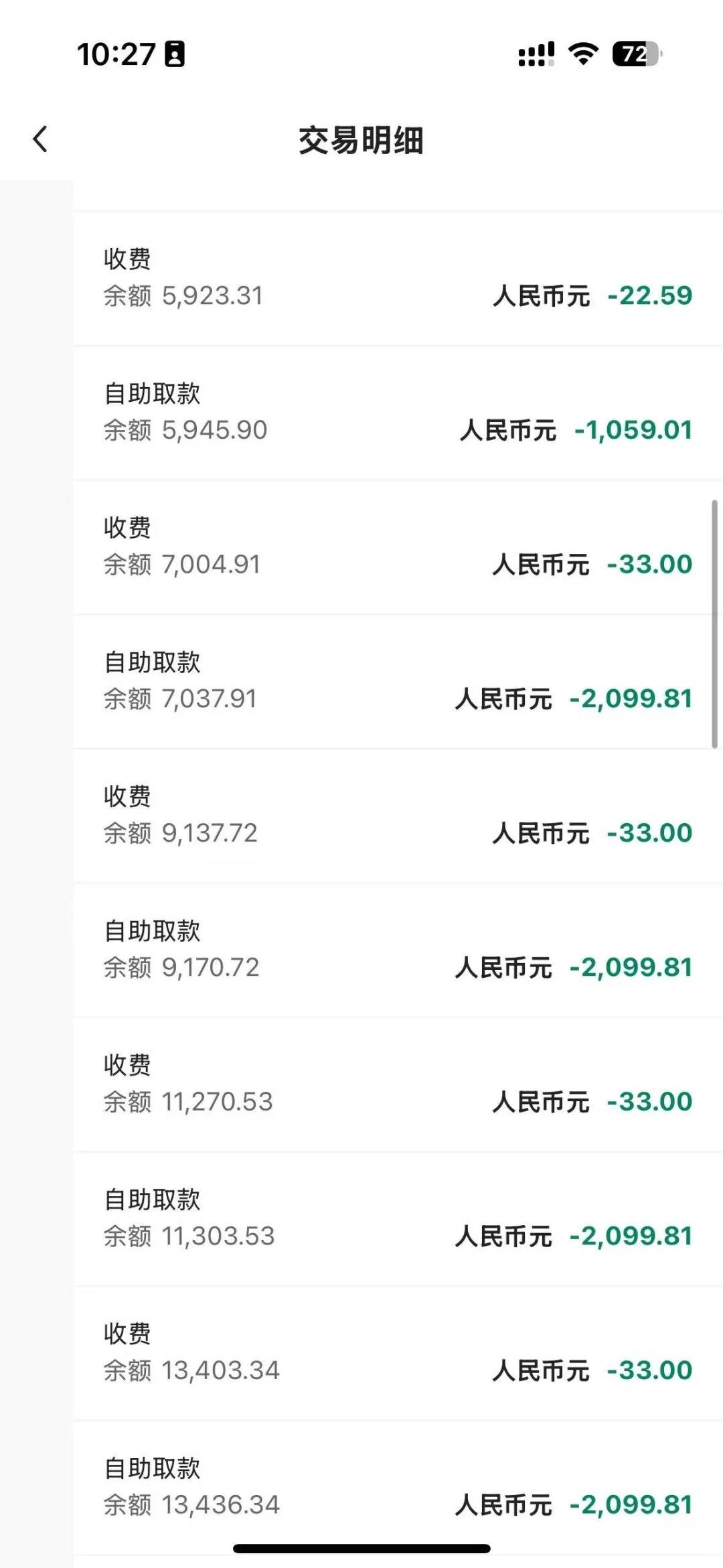View the 自助取款 transaction with balance 5,945.90

[x=398, y=413]
